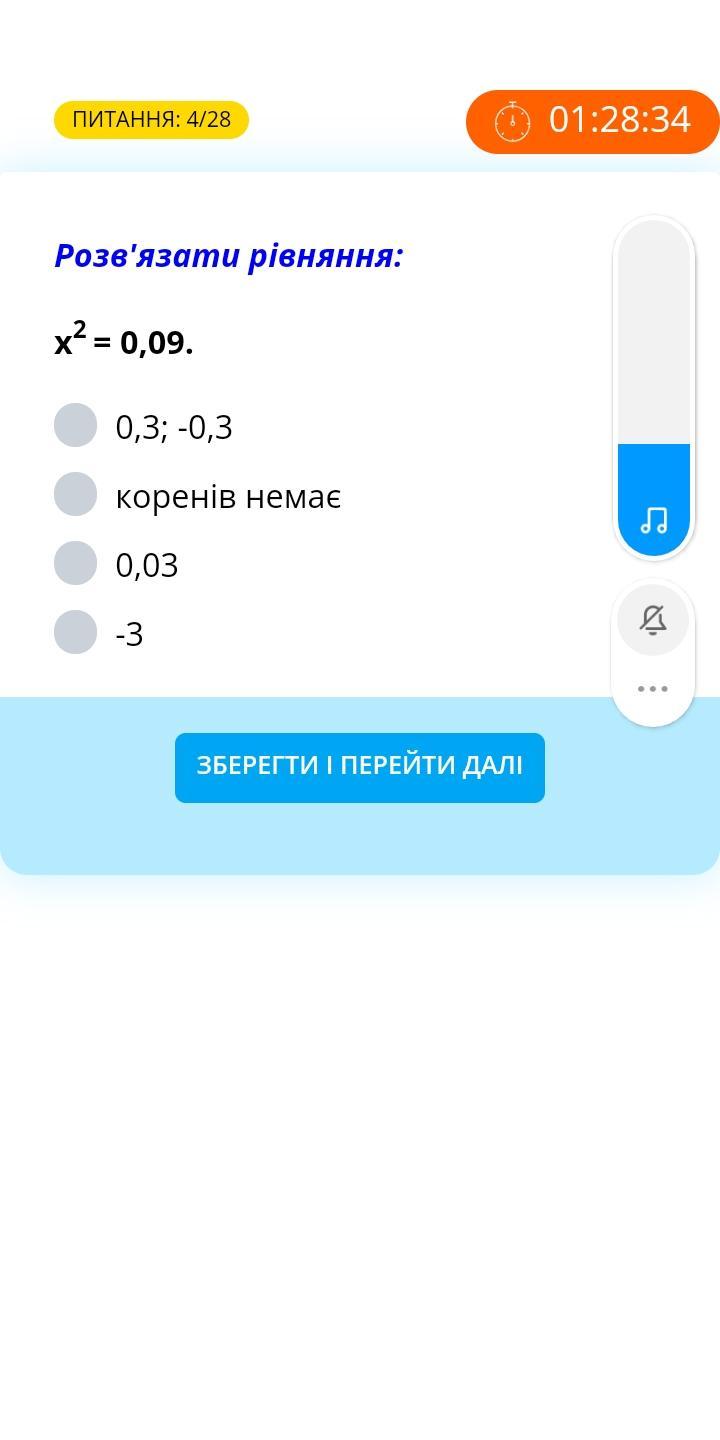Choose the option коренів немає
This screenshot has width=720, height=1440.
coord(75,494)
